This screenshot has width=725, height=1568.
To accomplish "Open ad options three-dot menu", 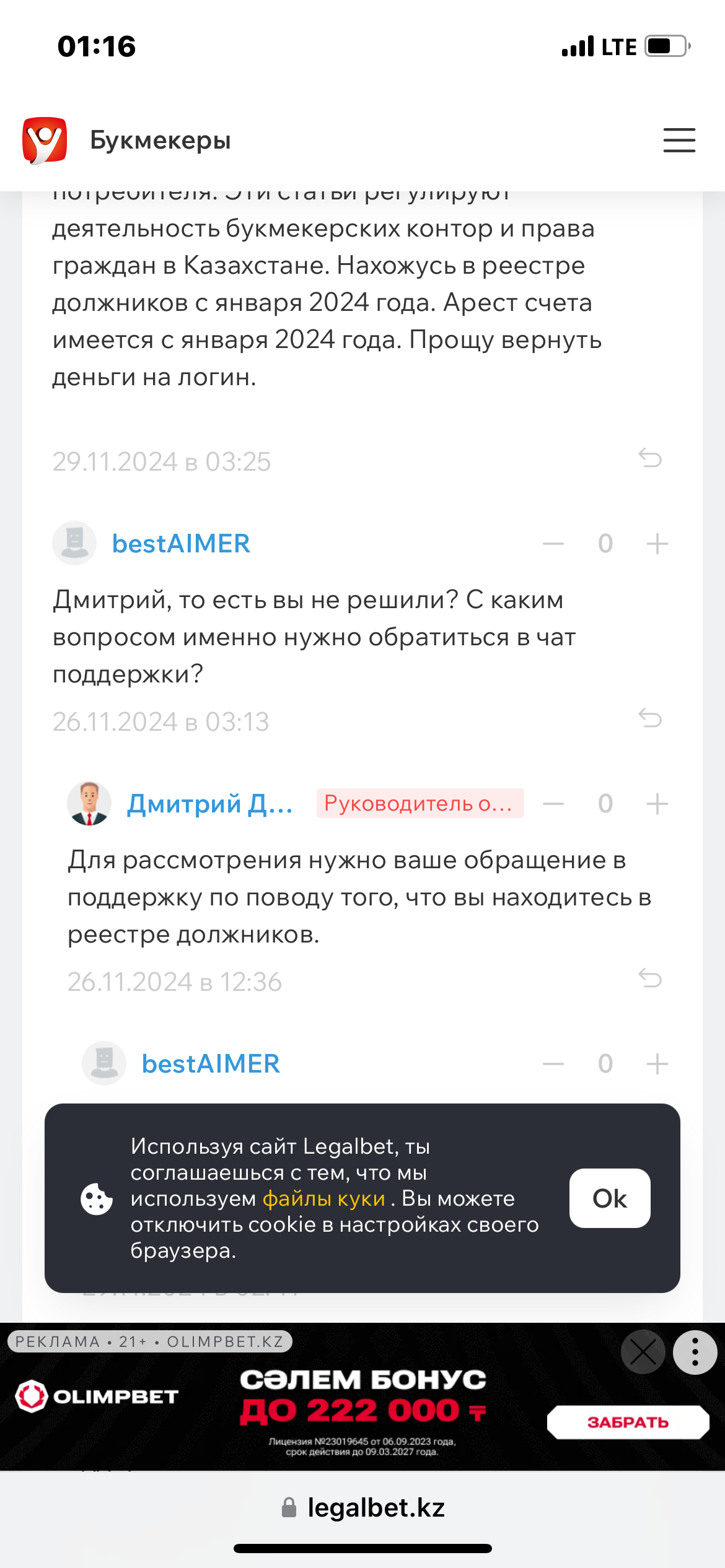I will tap(695, 1352).
